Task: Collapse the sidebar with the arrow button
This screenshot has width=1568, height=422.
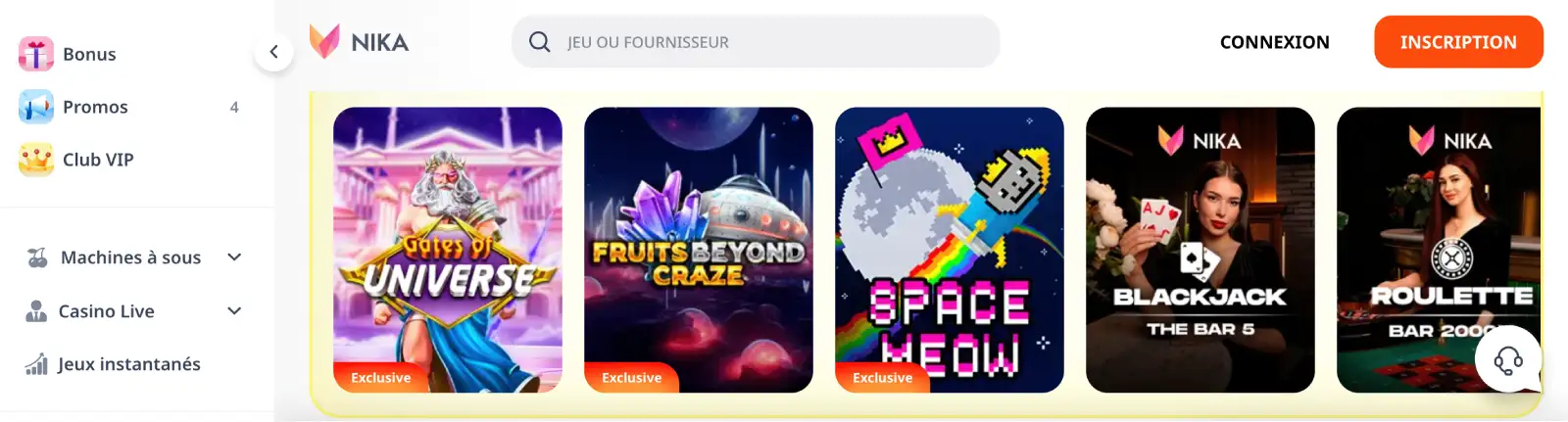Action: coord(273,52)
